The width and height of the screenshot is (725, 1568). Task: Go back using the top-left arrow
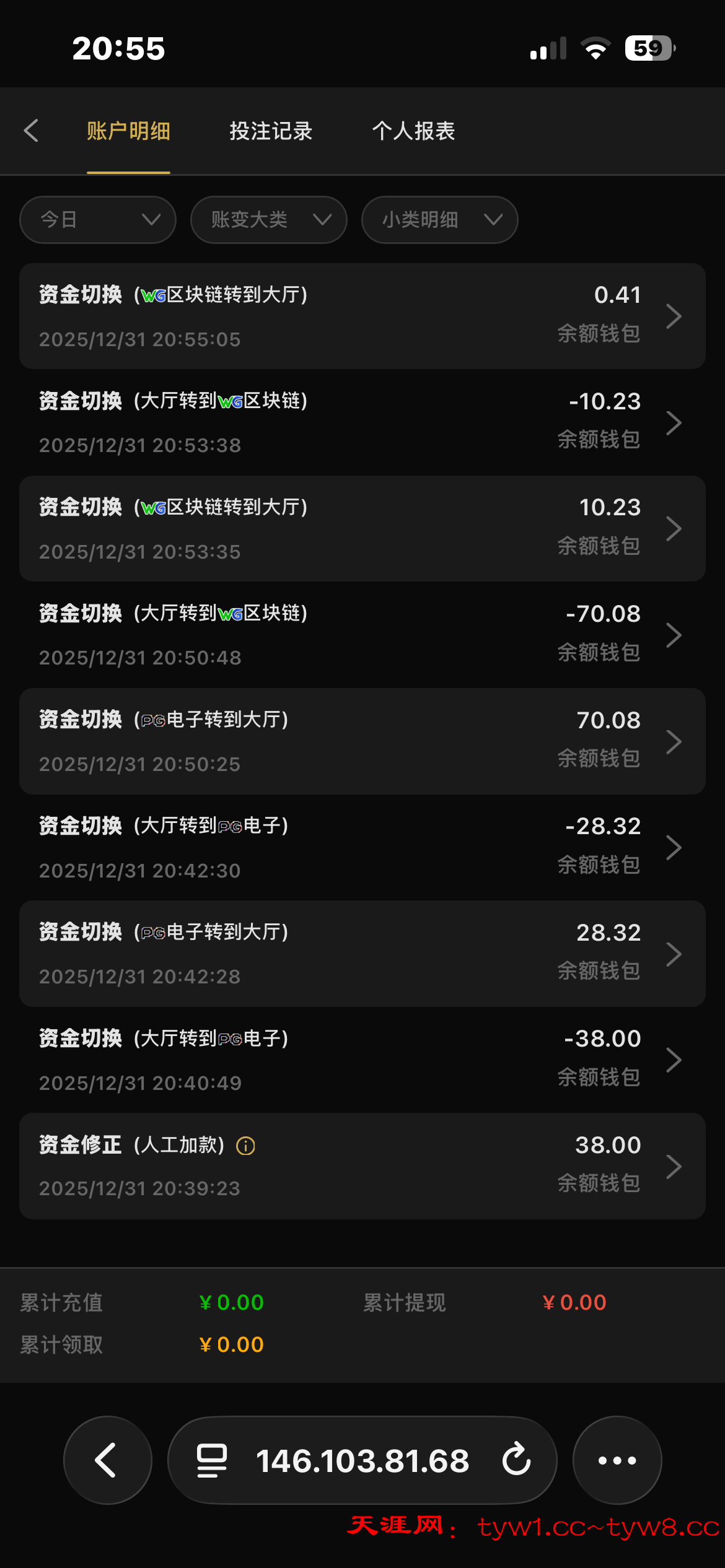[x=31, y=131]
